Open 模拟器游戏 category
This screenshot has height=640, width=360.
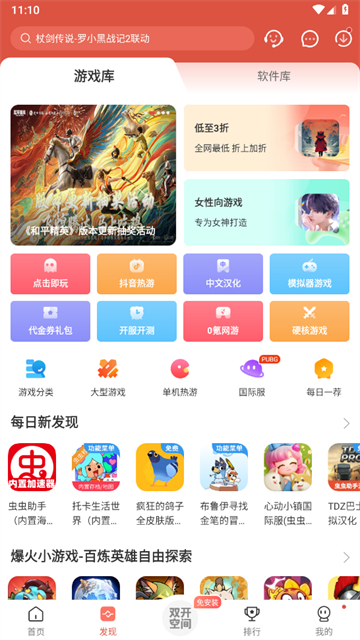pos(309,273)
